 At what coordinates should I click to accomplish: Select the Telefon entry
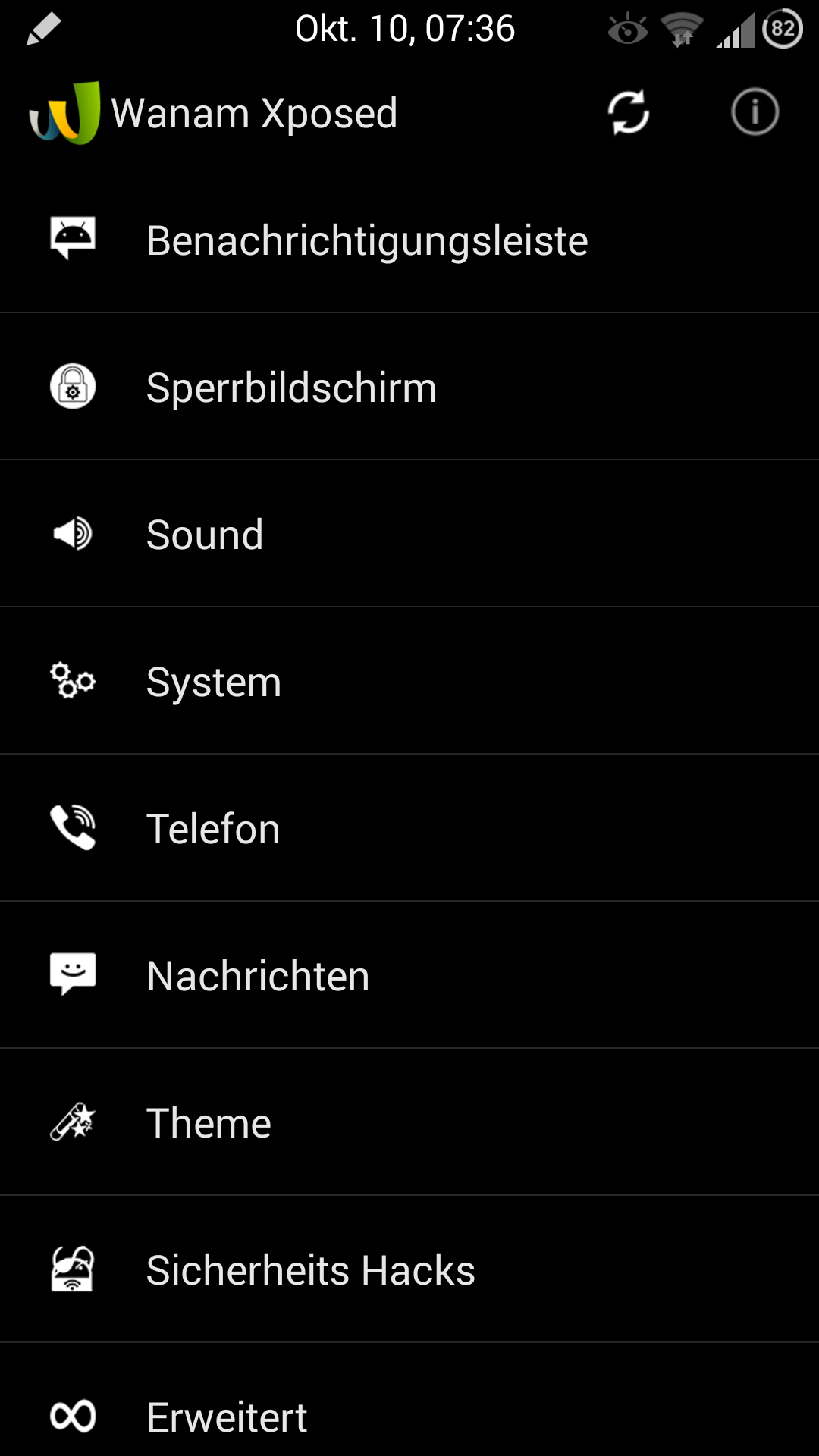(x=409, y=828)
